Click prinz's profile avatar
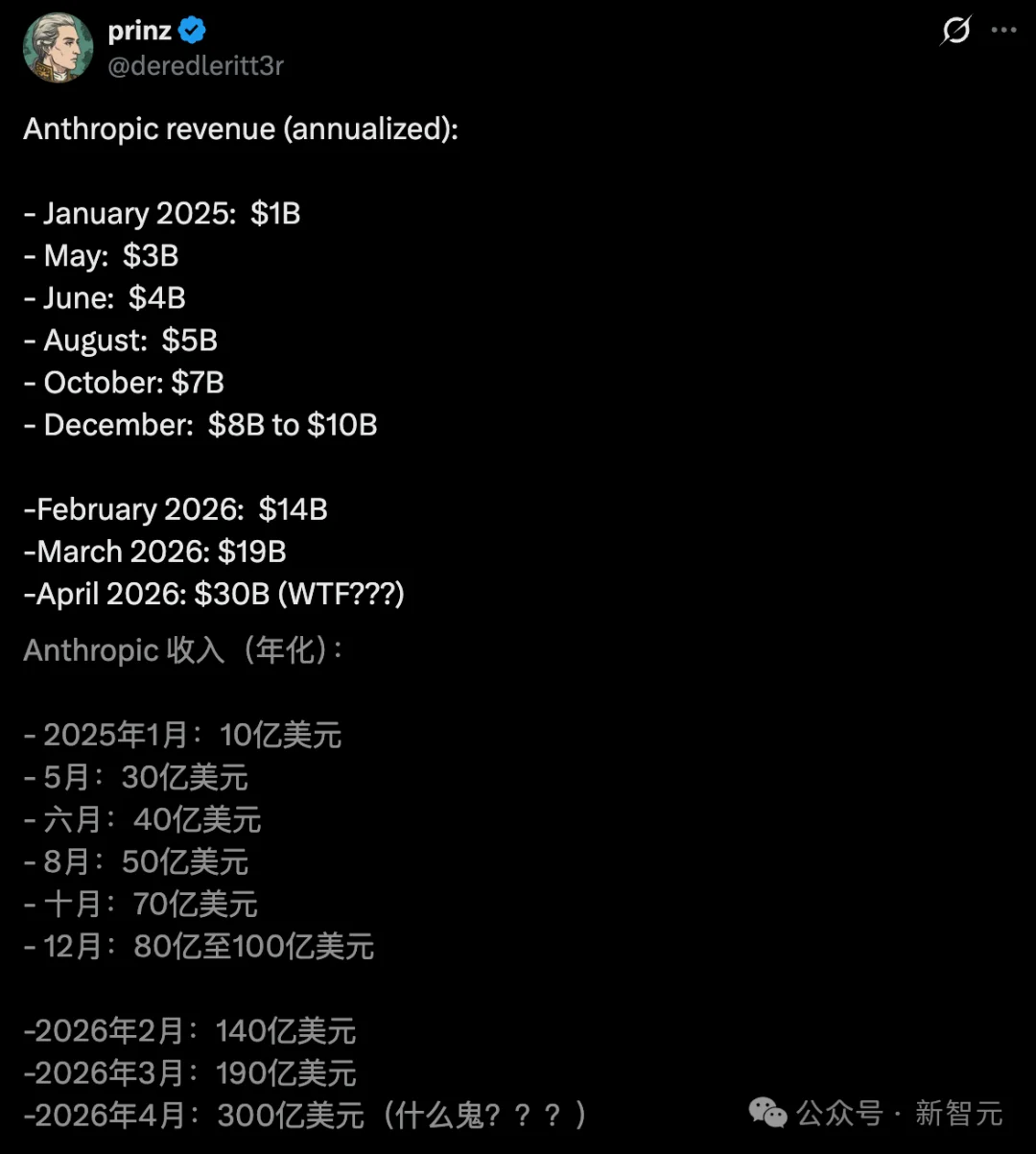Screen dimensions: 1036x1154 pyautogui.click(x=57, y=47)
